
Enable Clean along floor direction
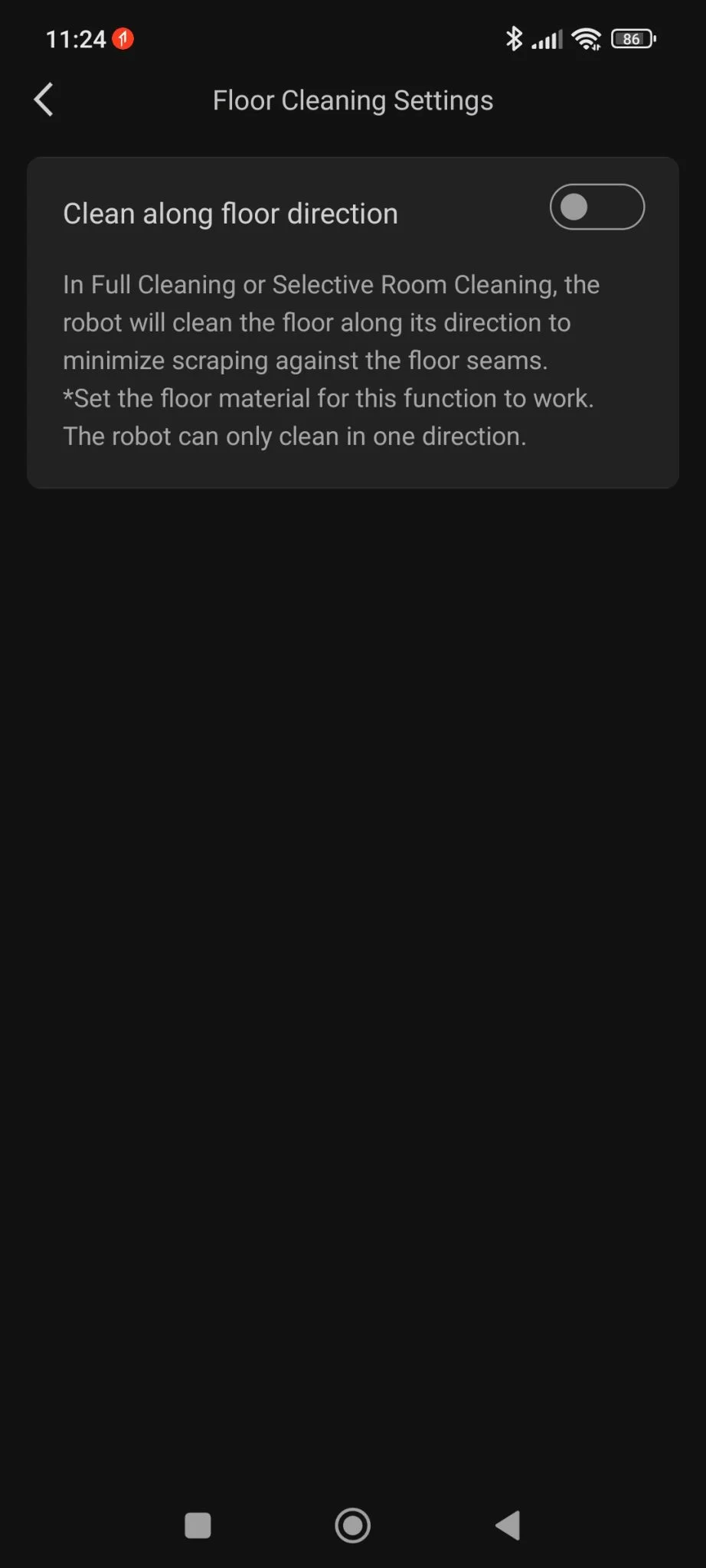tap(597, 207)
